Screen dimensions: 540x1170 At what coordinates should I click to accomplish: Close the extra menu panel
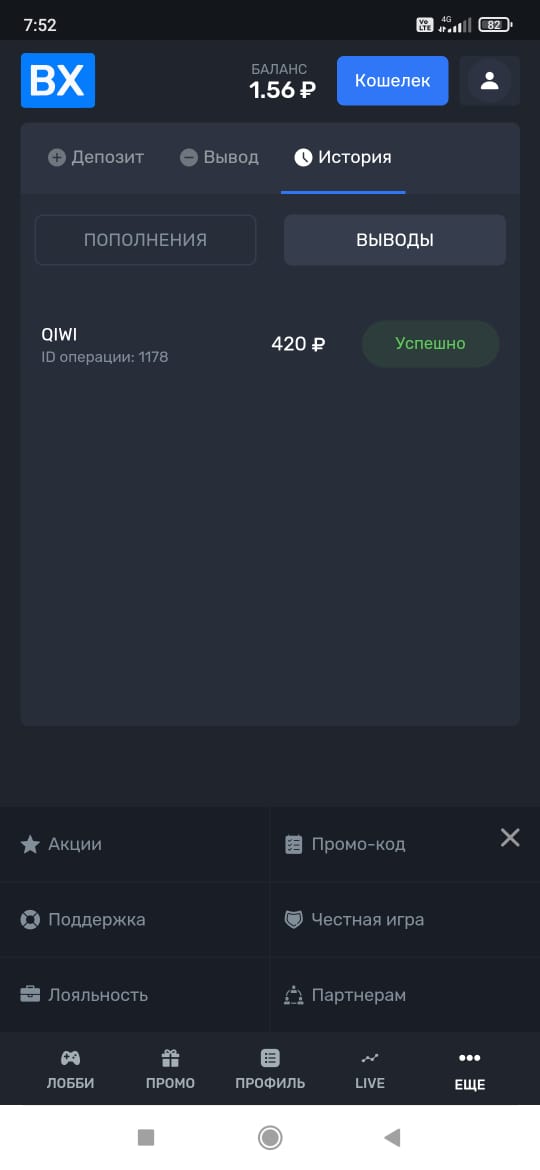point(510,838)
